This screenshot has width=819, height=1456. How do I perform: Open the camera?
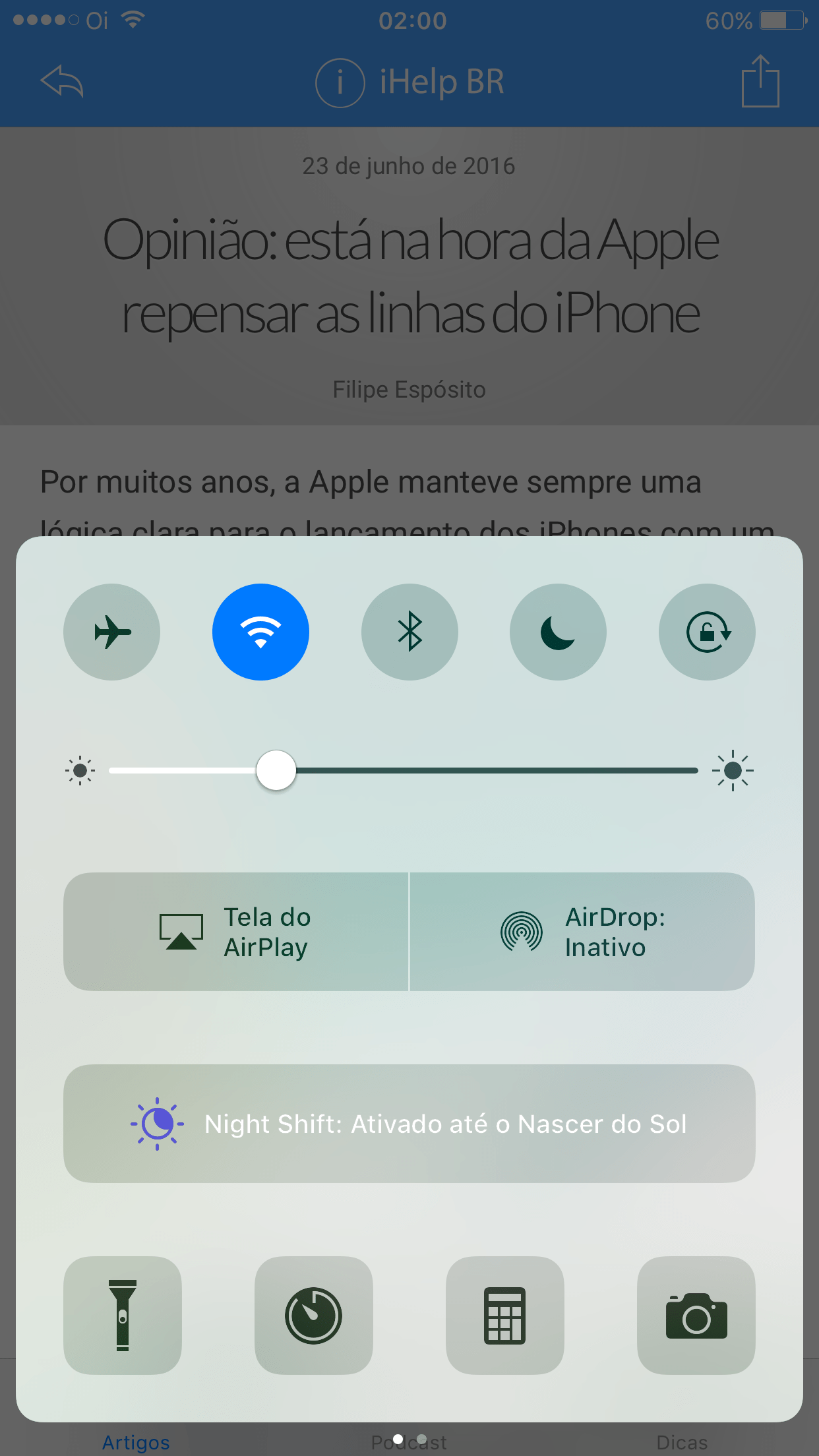click(x=696, y=1316)
